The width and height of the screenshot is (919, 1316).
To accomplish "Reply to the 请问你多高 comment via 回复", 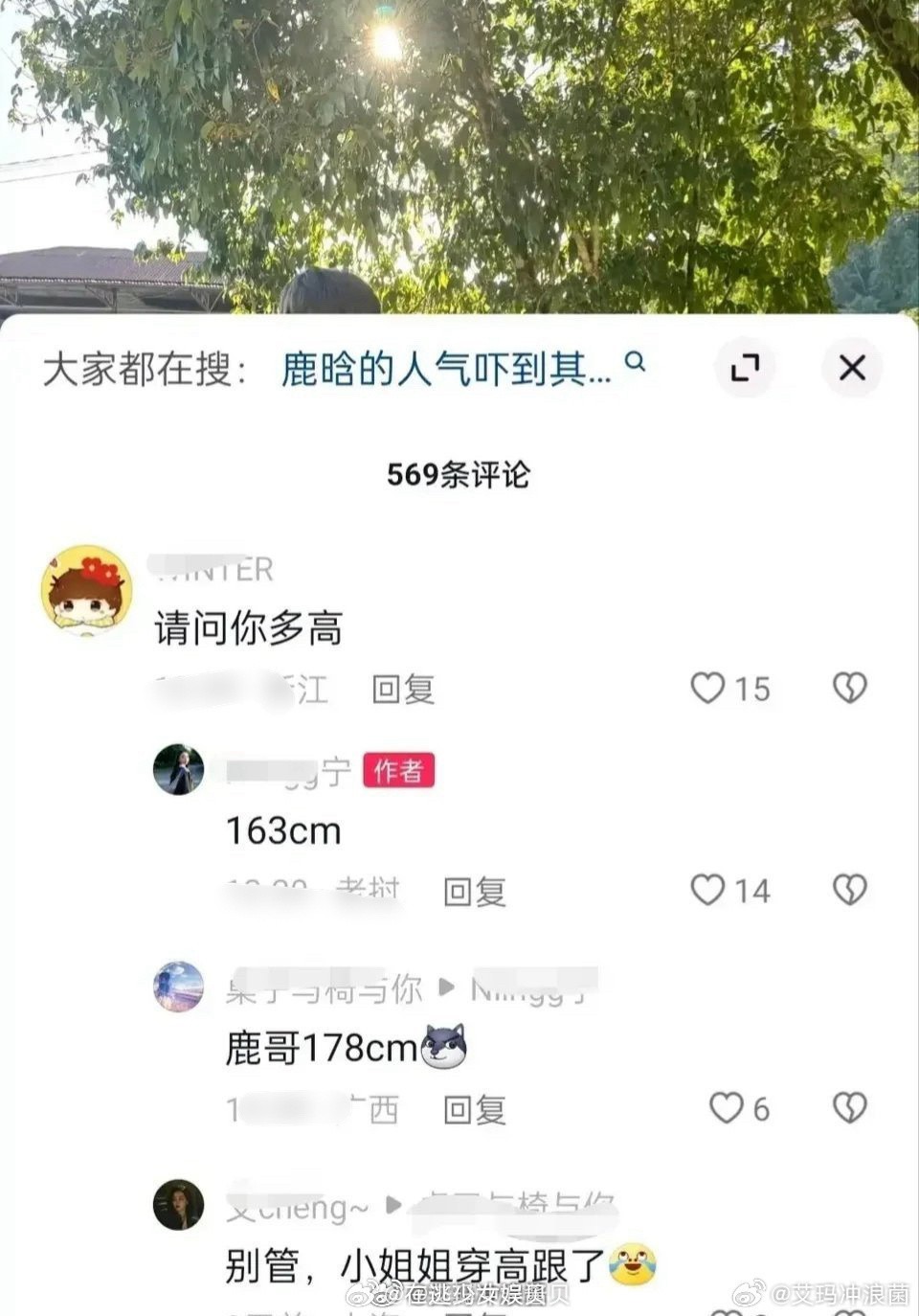I will (403, 689).
